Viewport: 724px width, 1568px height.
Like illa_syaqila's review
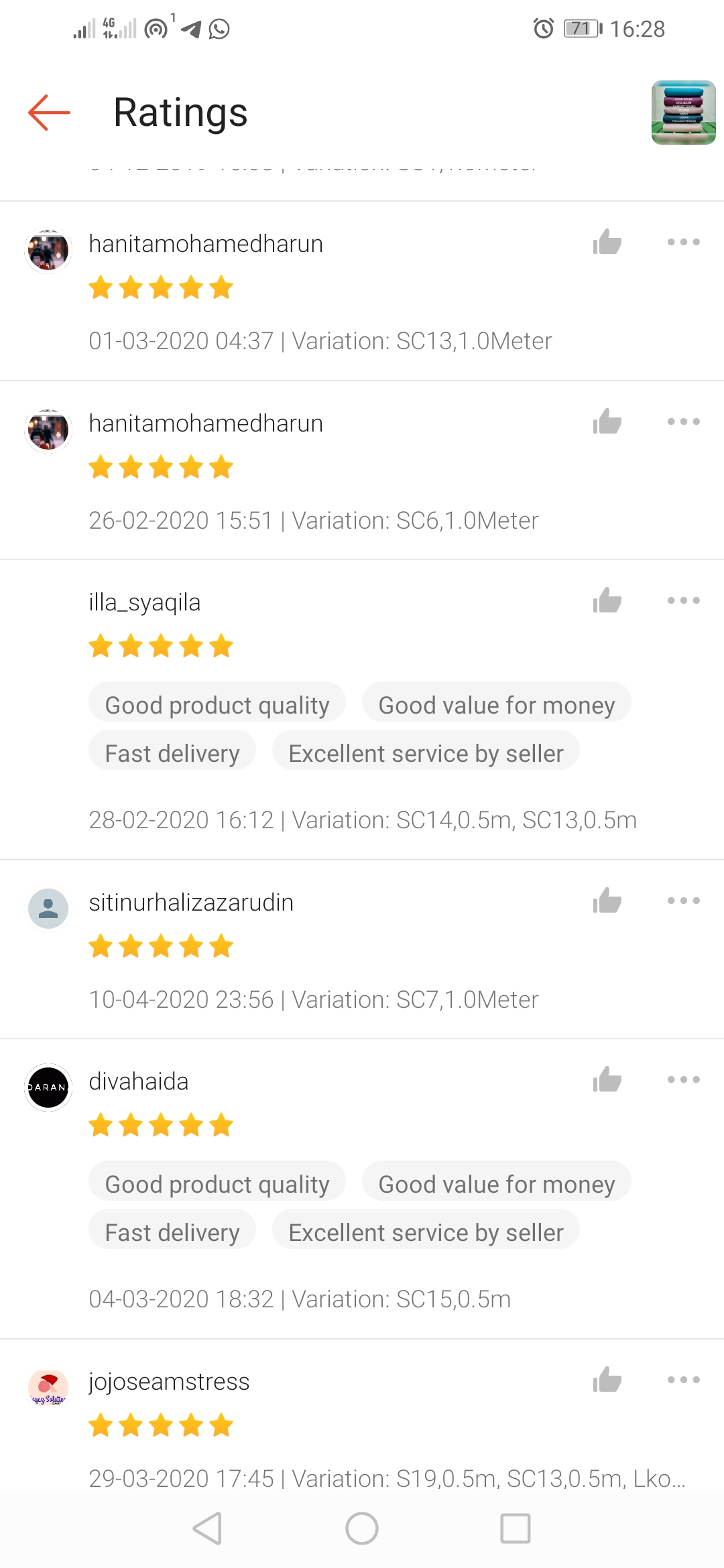click(x=607, y=600)
